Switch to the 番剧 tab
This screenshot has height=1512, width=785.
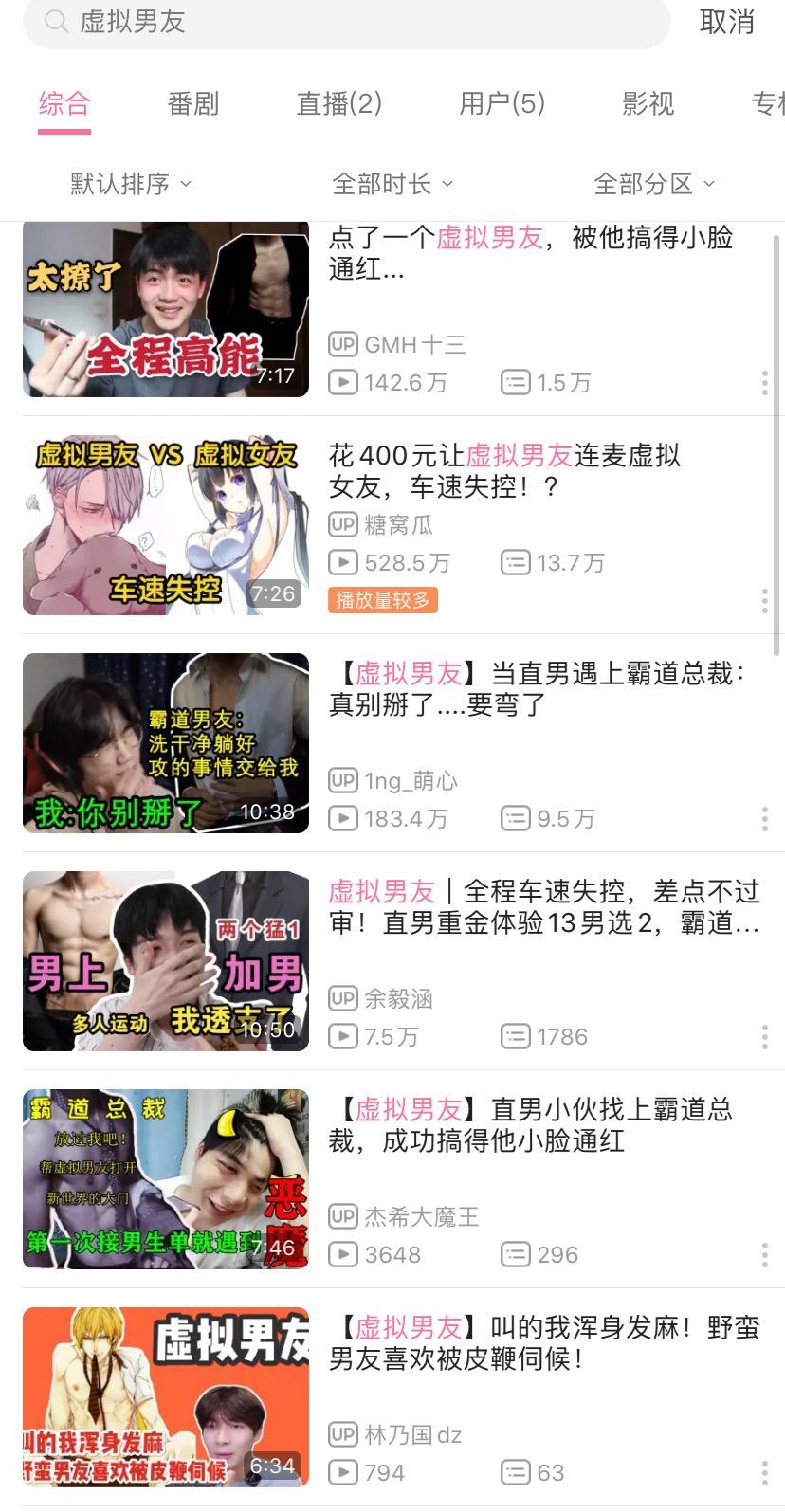click(193, 103)
